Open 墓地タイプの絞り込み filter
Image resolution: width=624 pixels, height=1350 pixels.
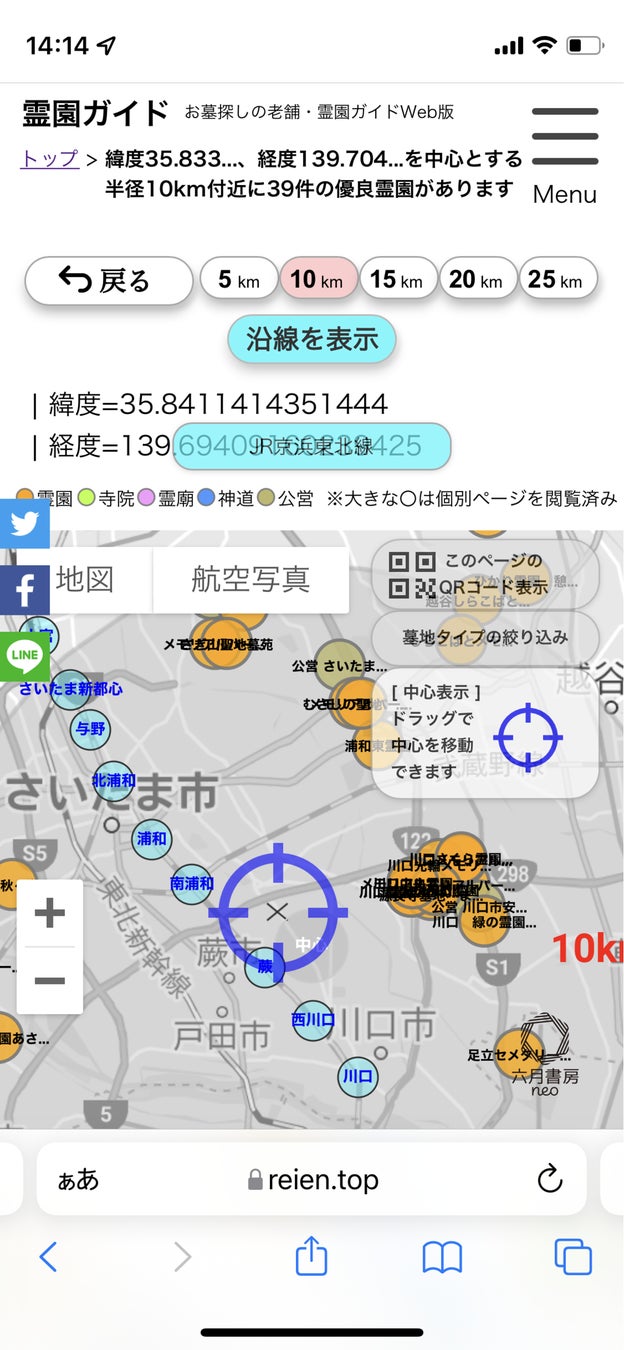coord(485,637)
